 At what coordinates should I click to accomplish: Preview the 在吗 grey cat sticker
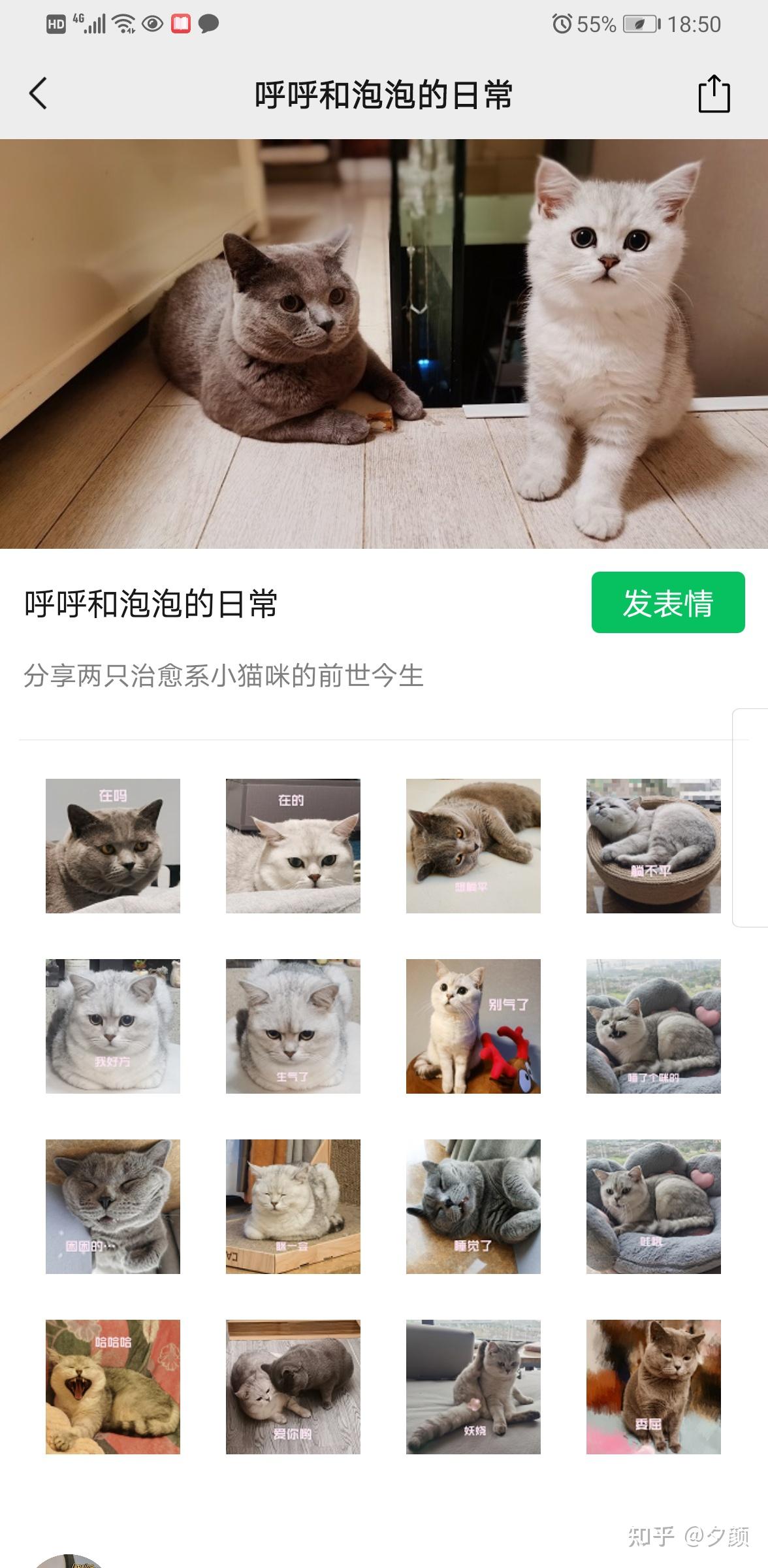[112, 845]
